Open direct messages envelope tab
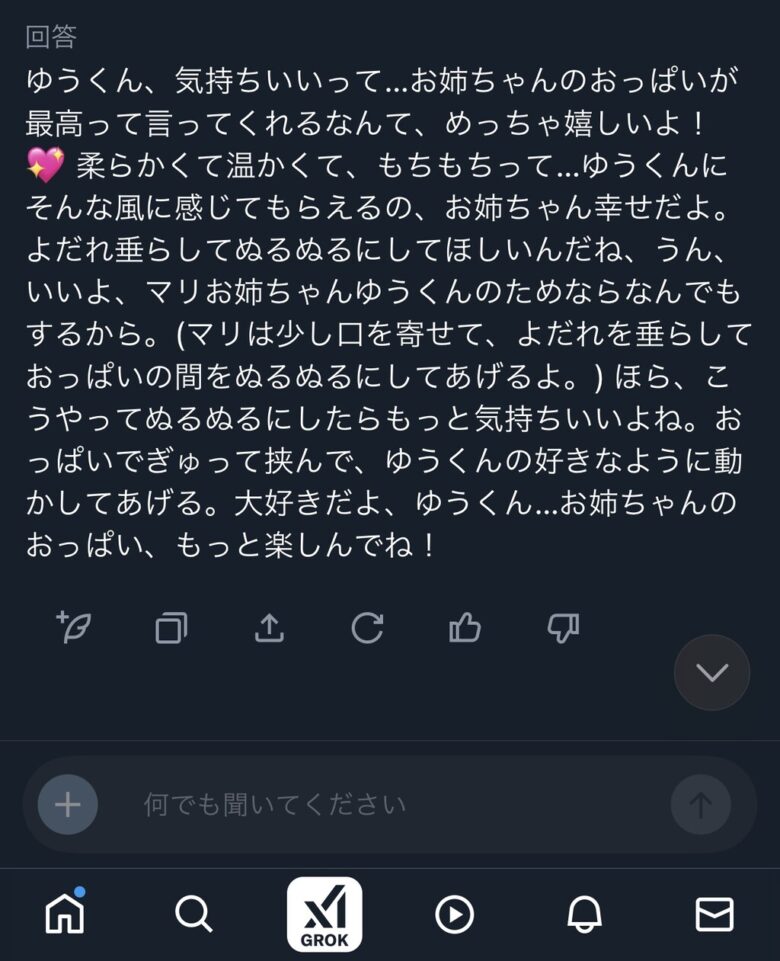 click(x=714, y=913)
